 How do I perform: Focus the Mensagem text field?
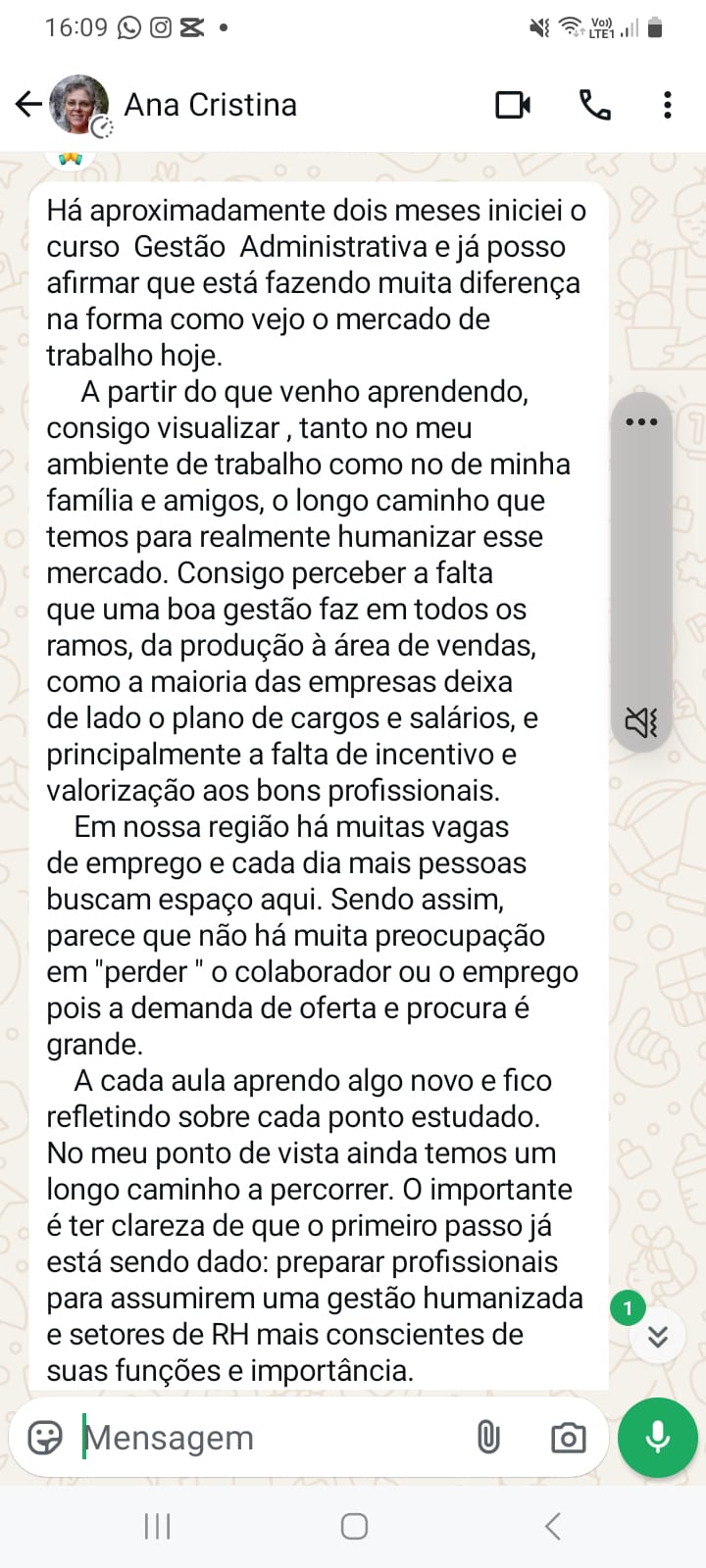click(265, 1437)
